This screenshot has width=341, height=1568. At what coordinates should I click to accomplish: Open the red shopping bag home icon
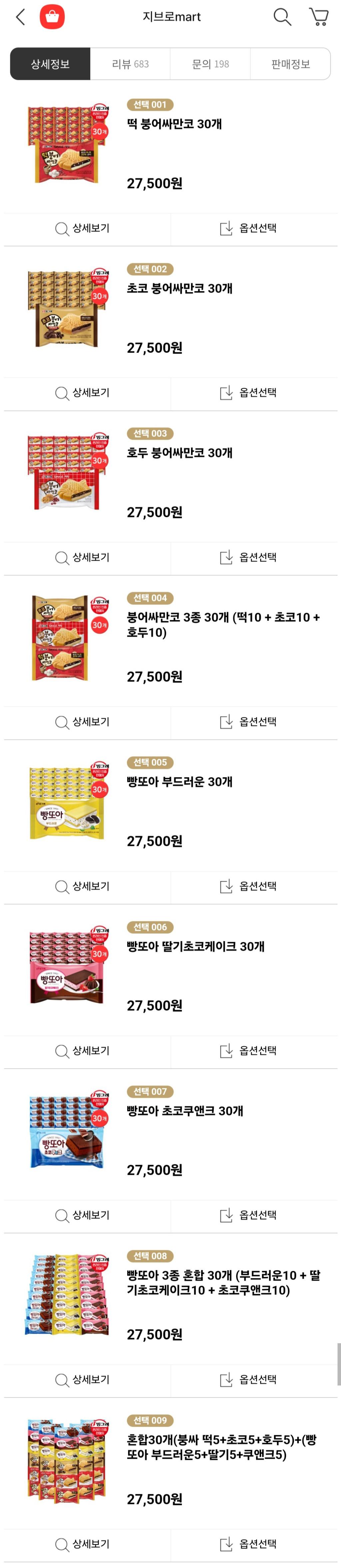pyautogui.click(x=52, y=17)
